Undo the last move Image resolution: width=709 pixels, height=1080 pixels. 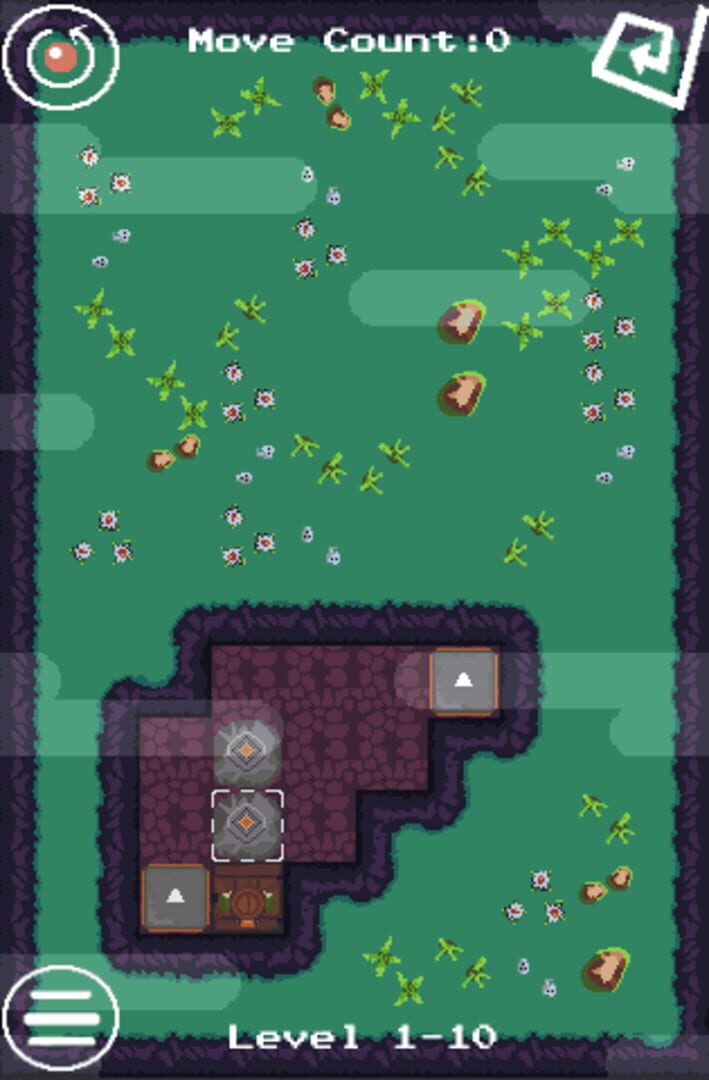pyautogui.click(x=645, y=56)
